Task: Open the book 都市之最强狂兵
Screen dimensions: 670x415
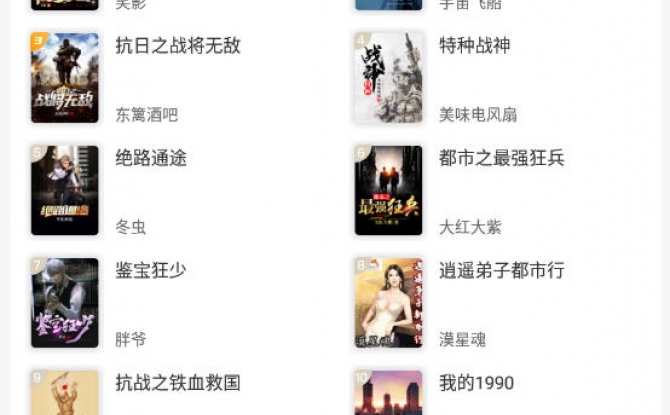Action: click(x=502, y=158)
